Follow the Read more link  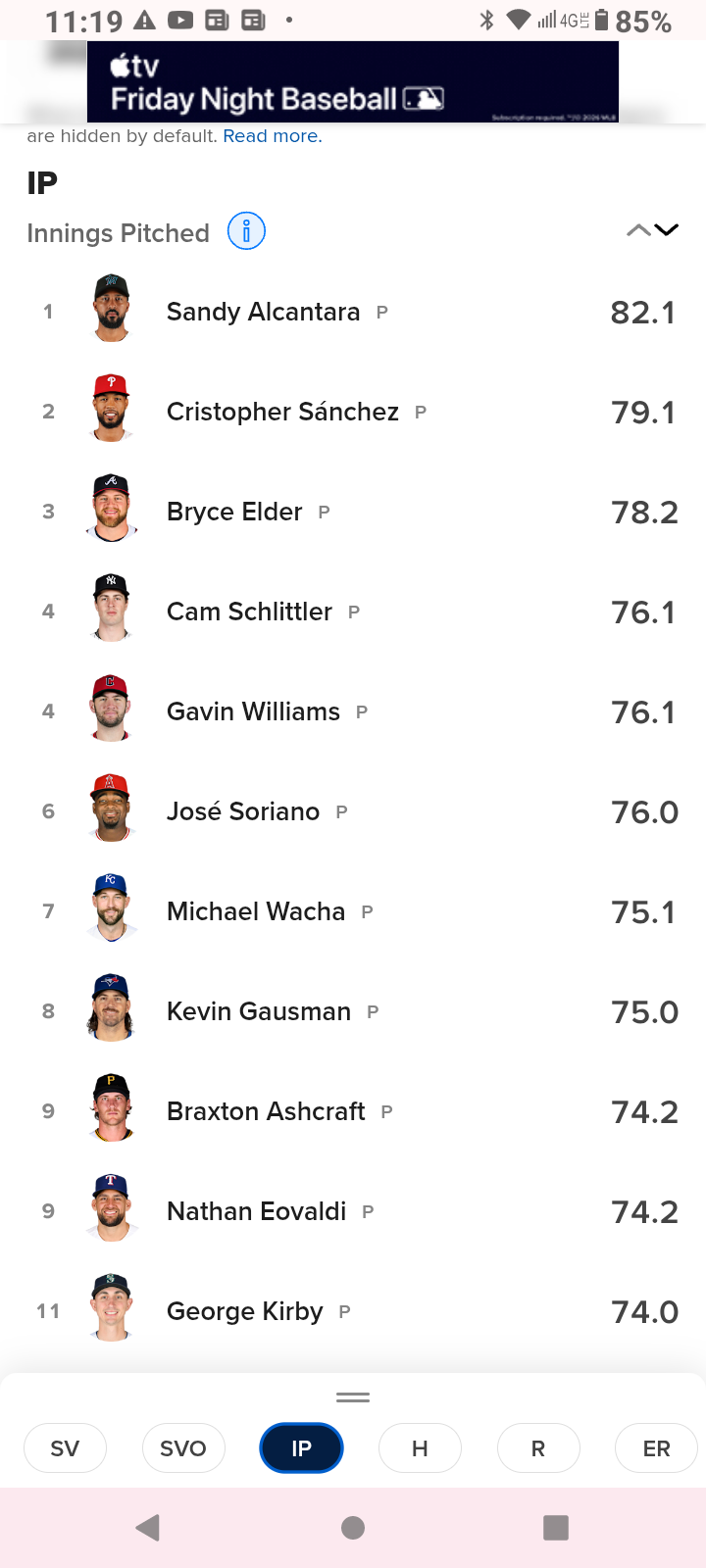pos(272,136)
